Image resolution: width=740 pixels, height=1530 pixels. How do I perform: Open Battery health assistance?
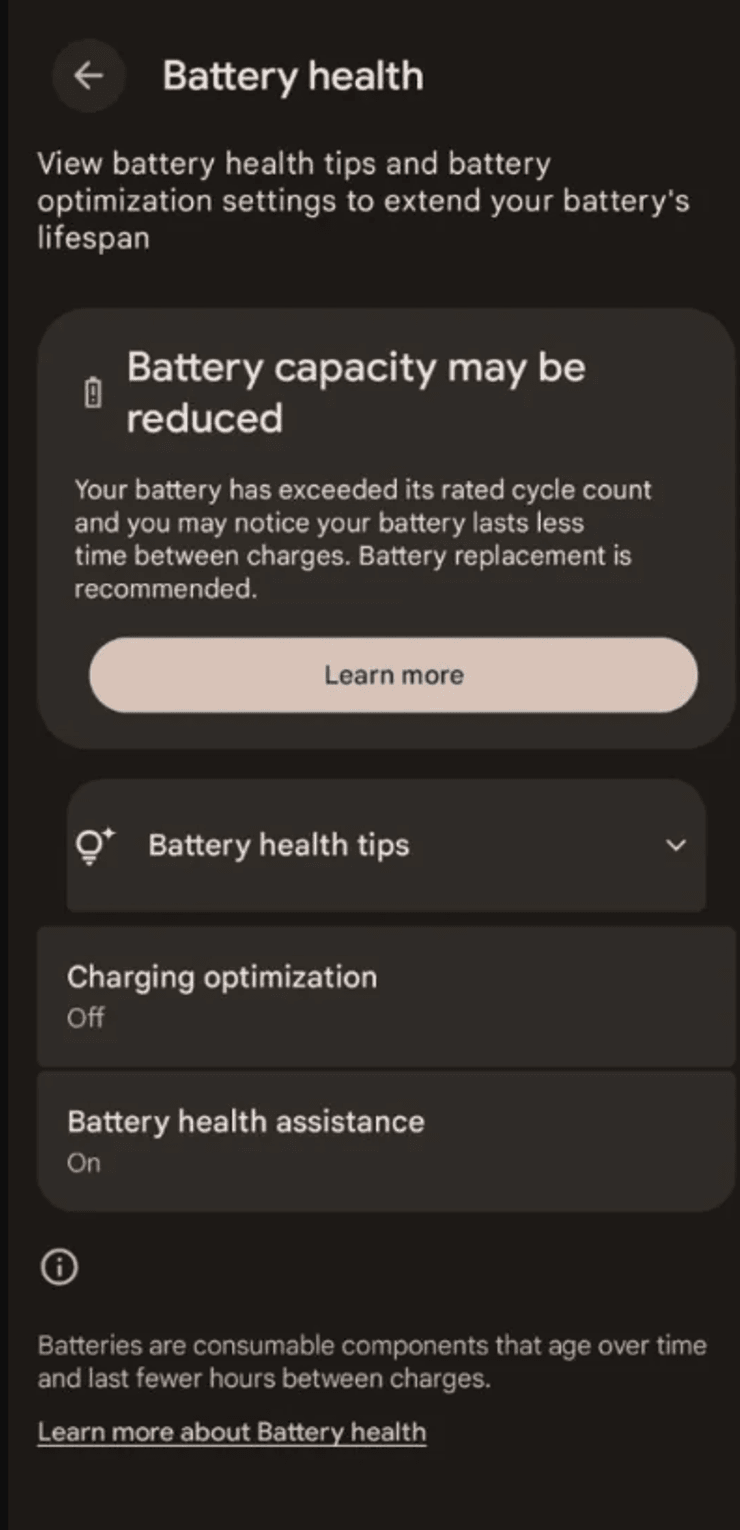386,1140
